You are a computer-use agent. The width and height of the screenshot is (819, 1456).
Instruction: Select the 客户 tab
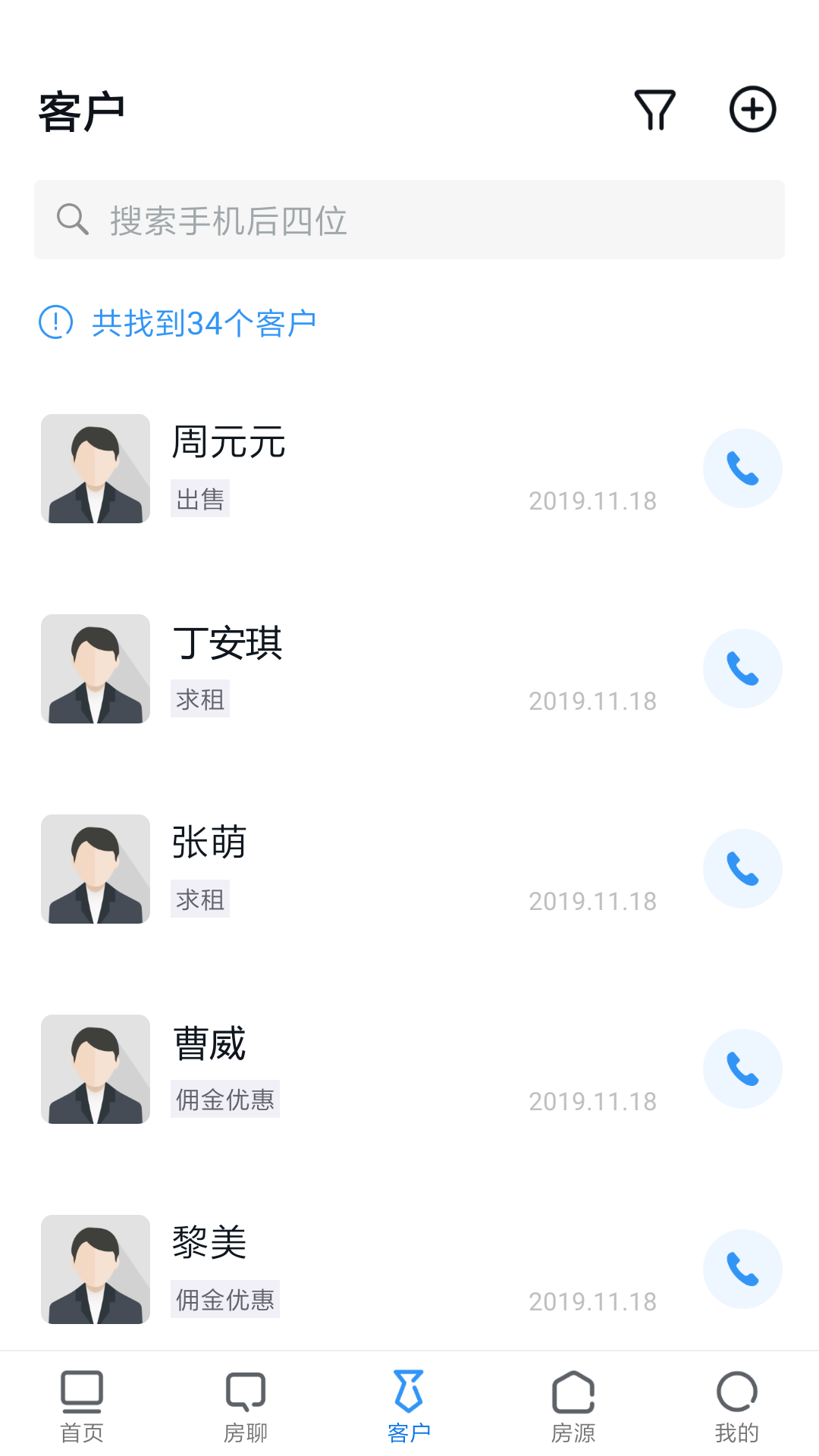409,1407
